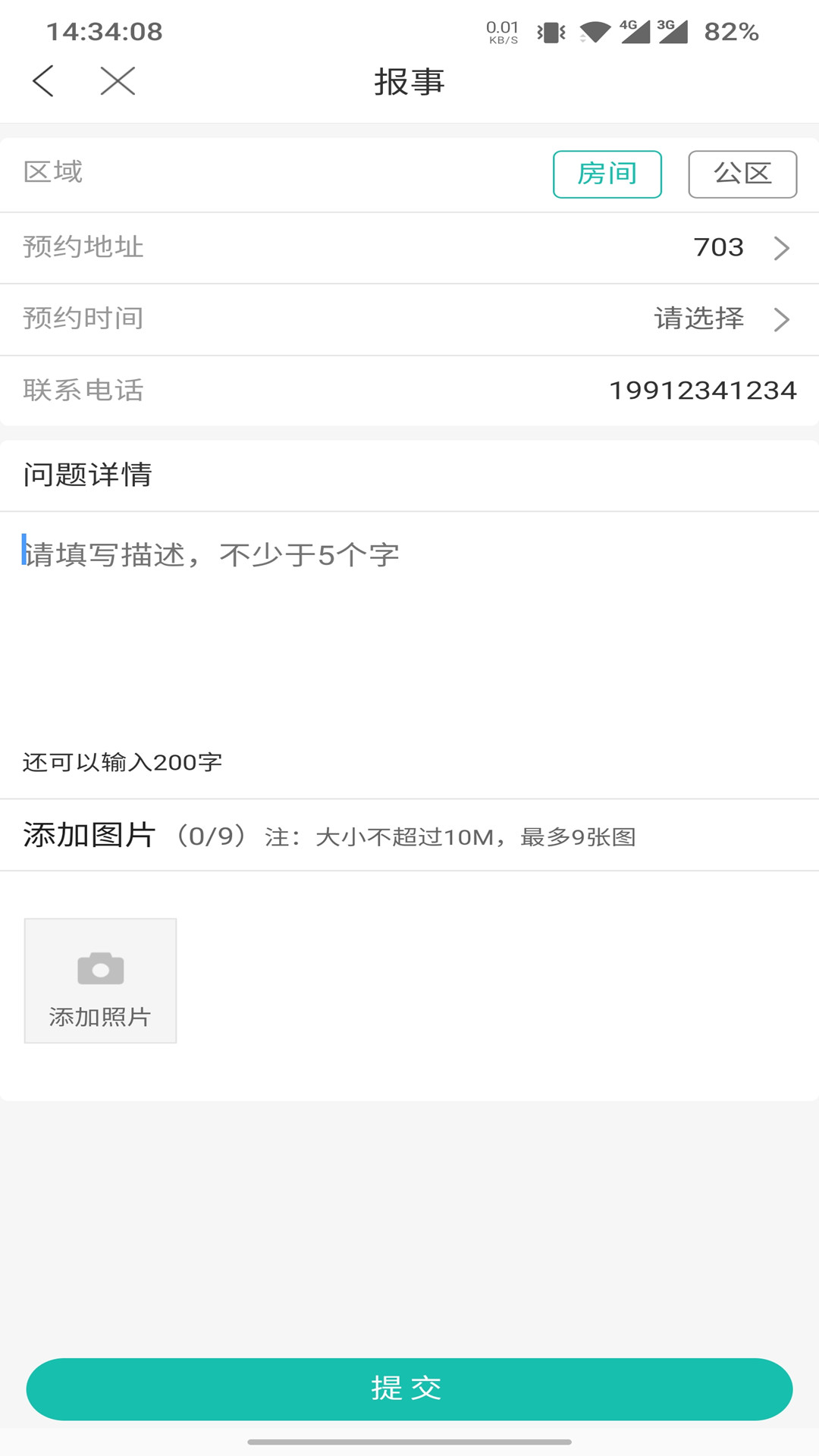Image resolution: width=819 pixels, height=1456 pixels.
Task: Edit the 联系电话 phone number
Action: 702,391
